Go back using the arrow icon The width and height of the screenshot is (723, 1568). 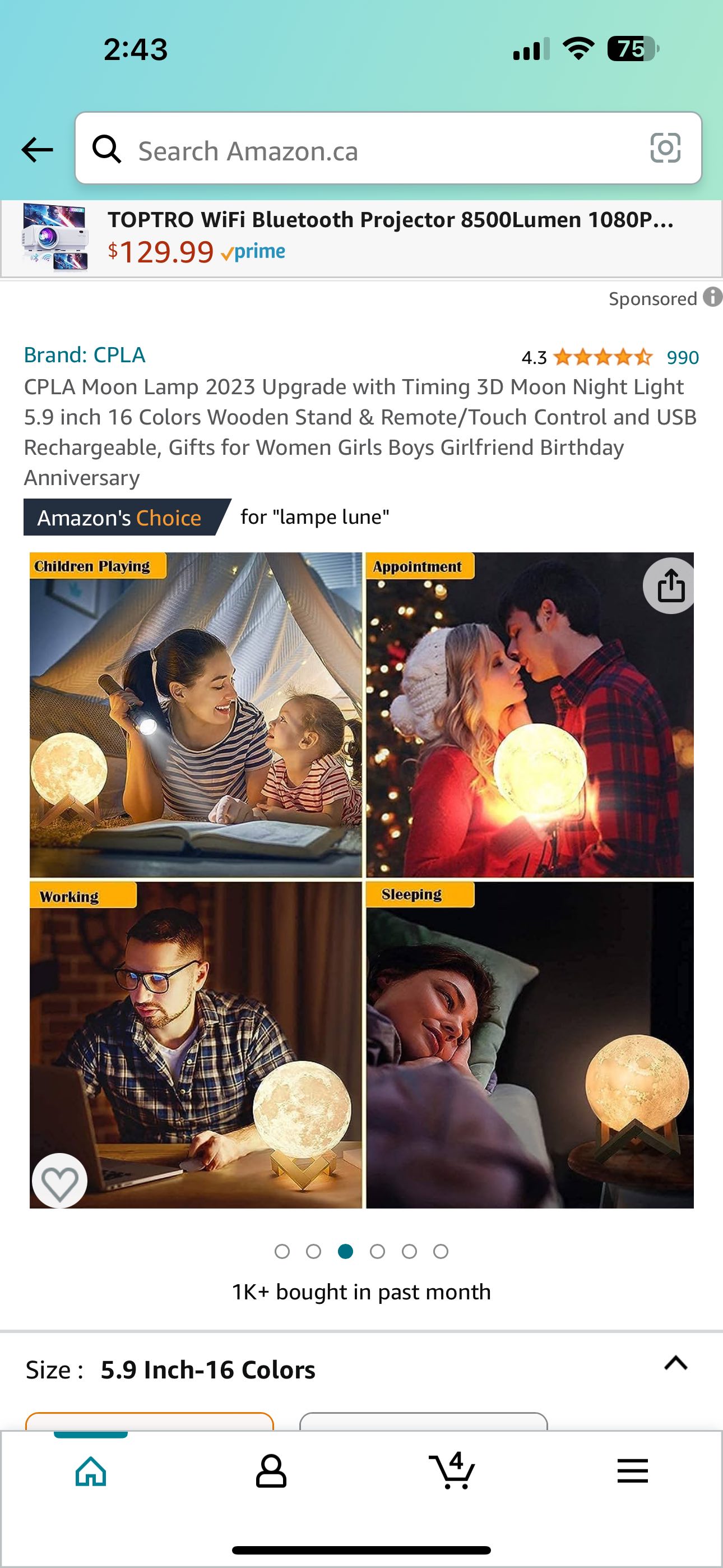coord(38,150)
